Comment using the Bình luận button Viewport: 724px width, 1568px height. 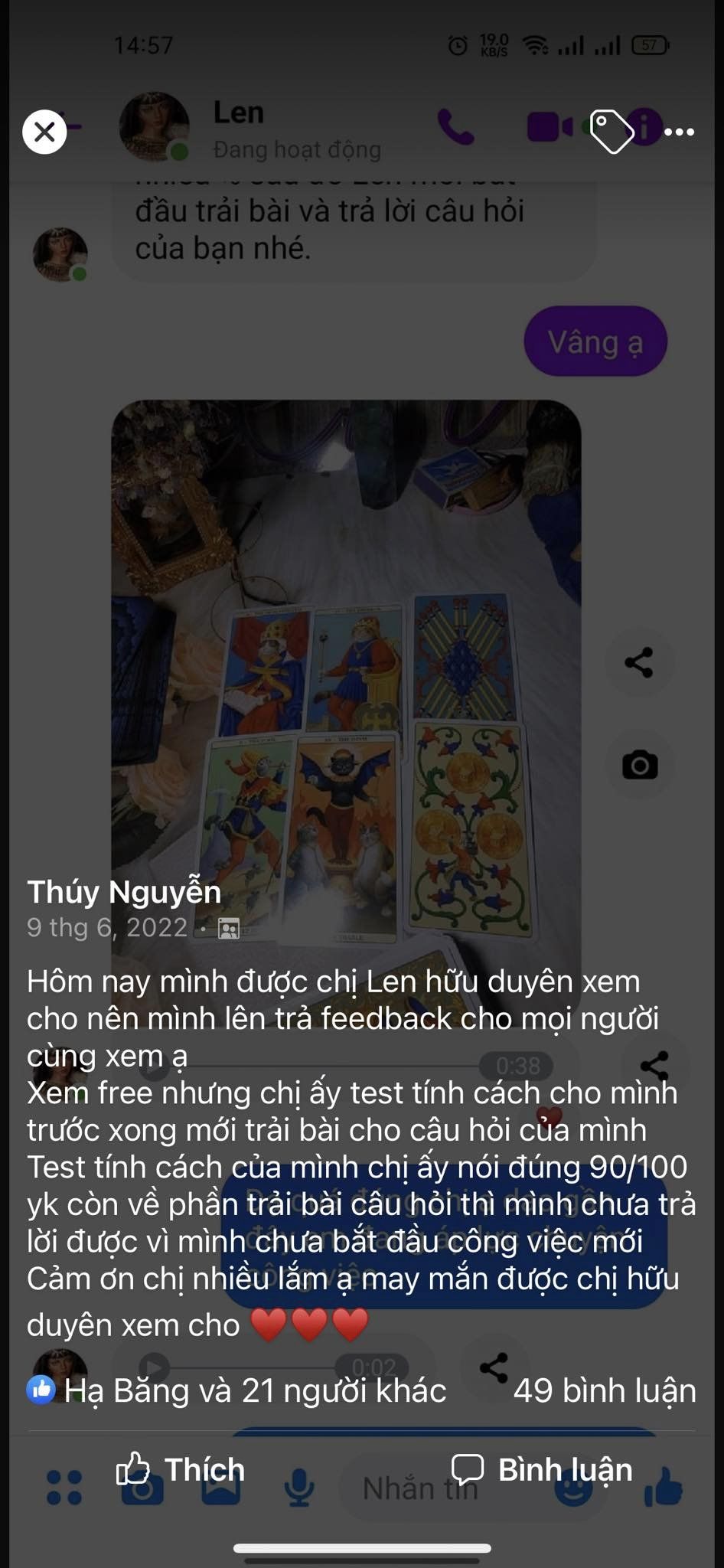pos(543,1469)
